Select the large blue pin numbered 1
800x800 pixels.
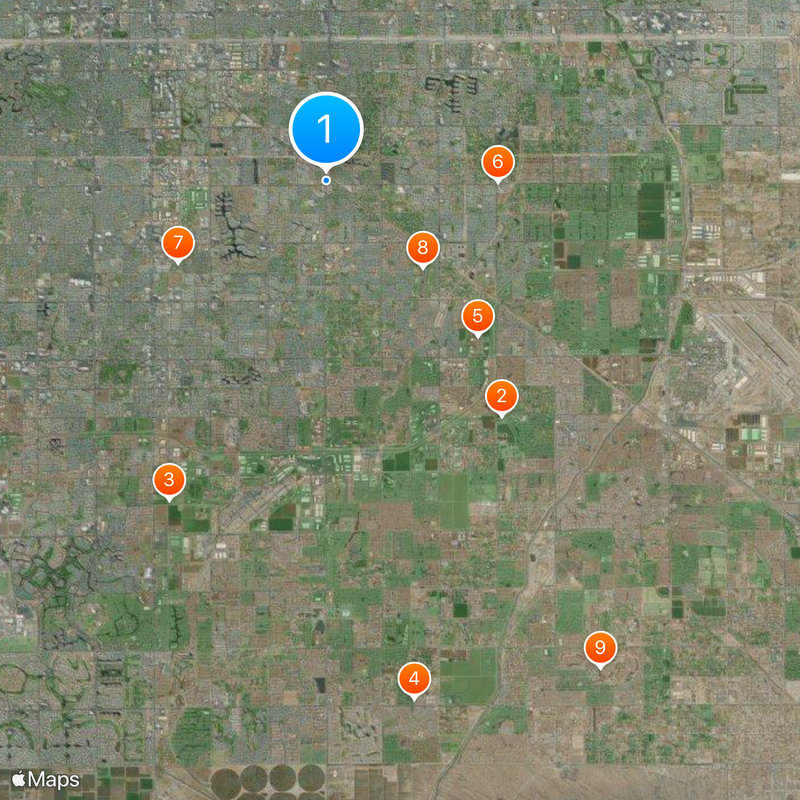325,129
